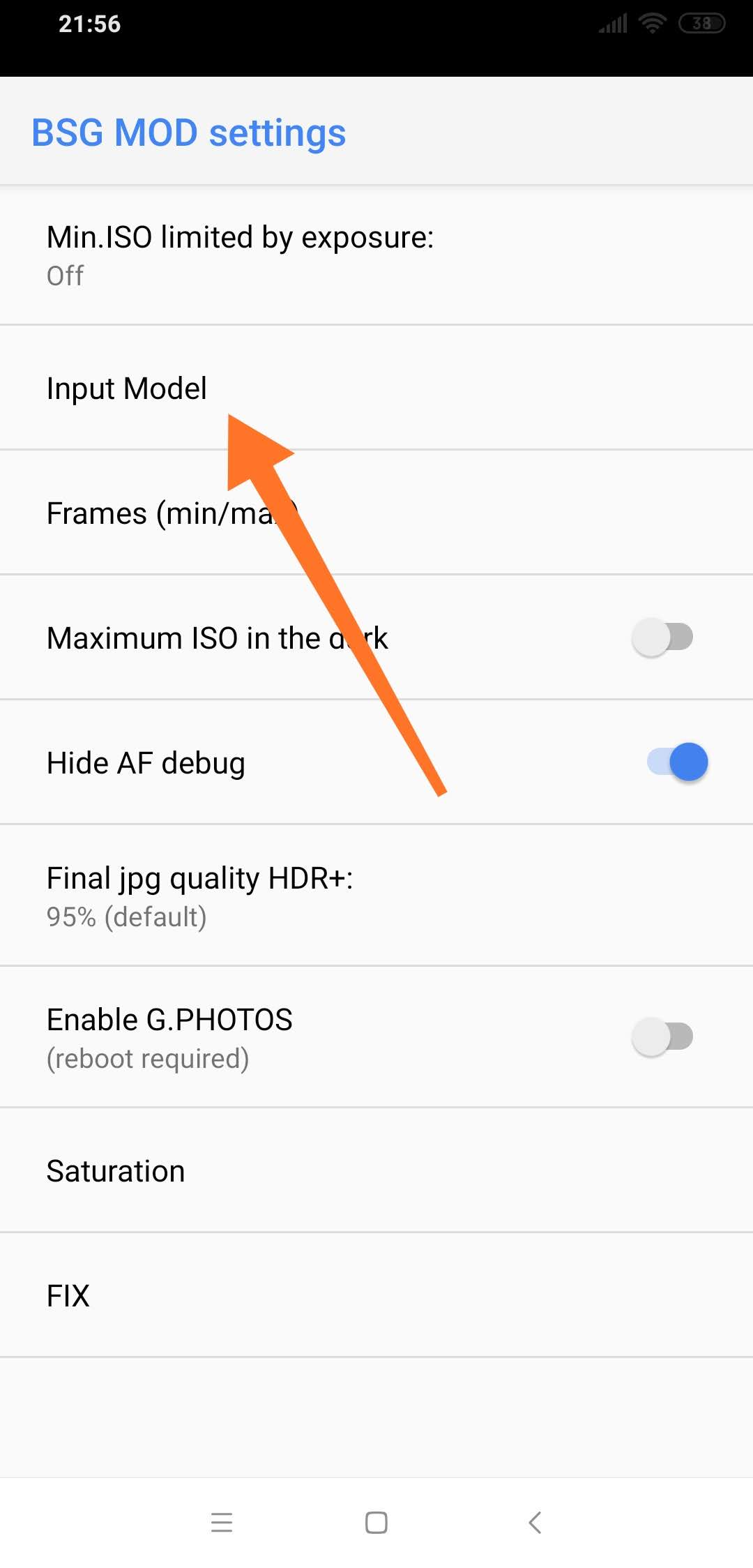Open the FIX settings row
753x1568 pixels.
pyautogui.click(x=68, y=1295)
